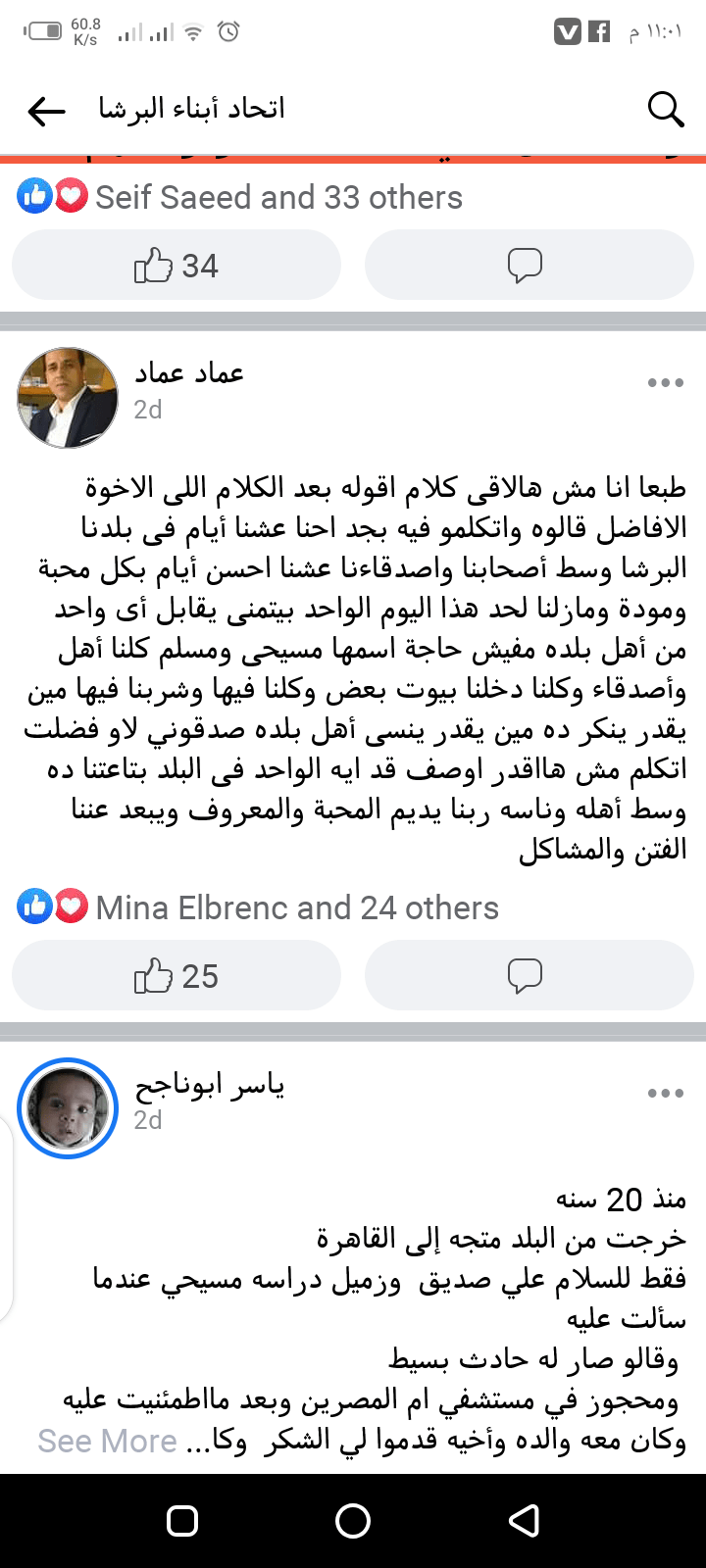This screenshot has height=1568, width=706.
Task: Open عماد عماد's profile picture
Action: 68,398
